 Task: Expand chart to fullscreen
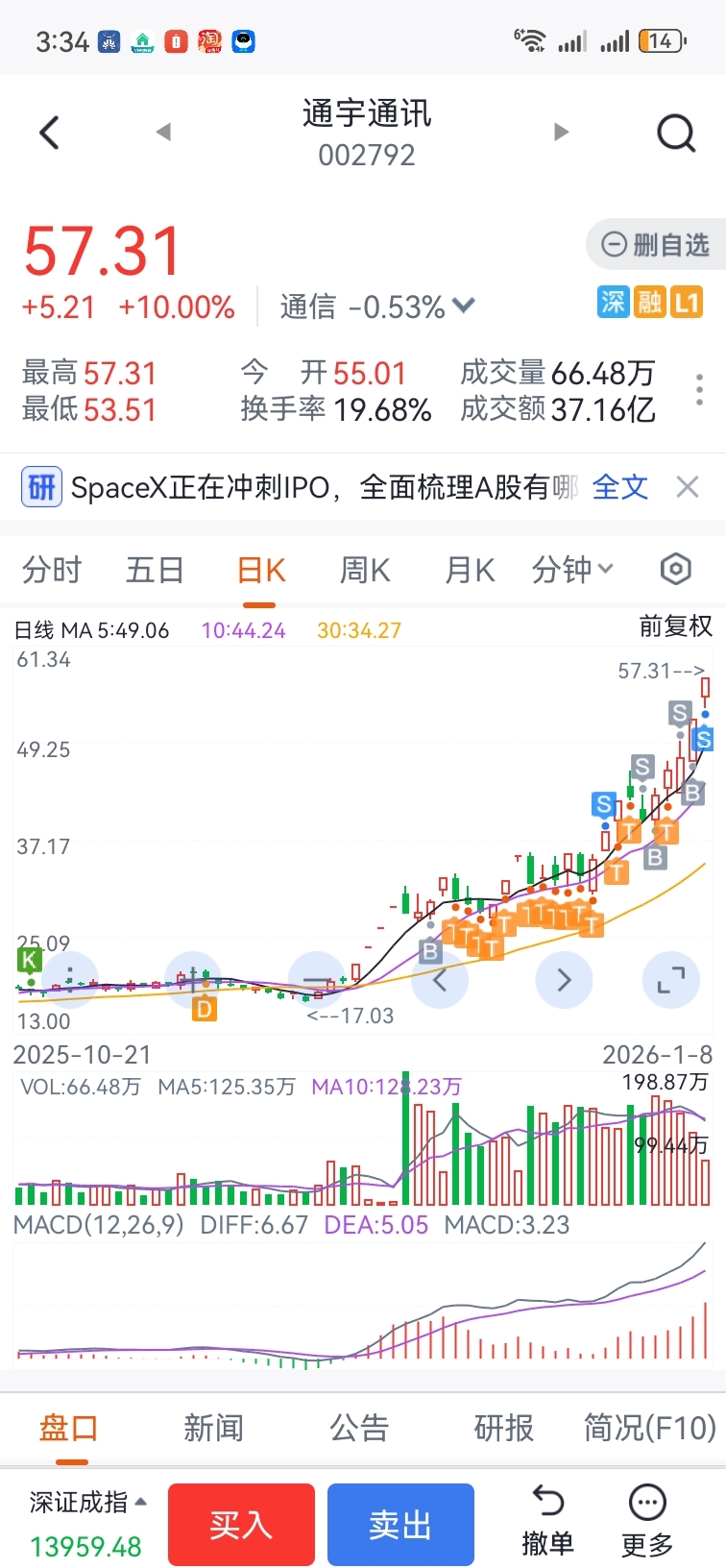(670, 979)
